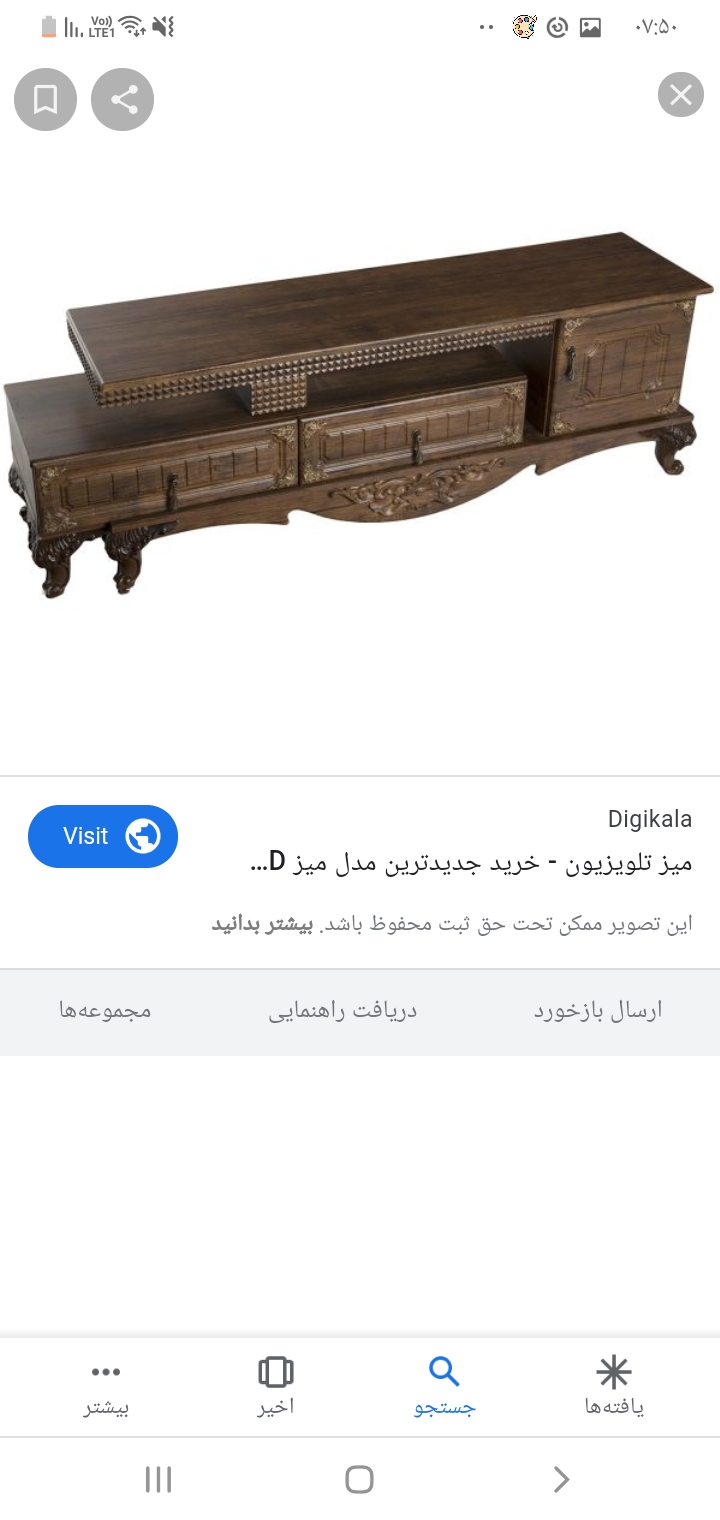Go to the home screen
Screen dimensions: 720x1520
pos(359,1479)
